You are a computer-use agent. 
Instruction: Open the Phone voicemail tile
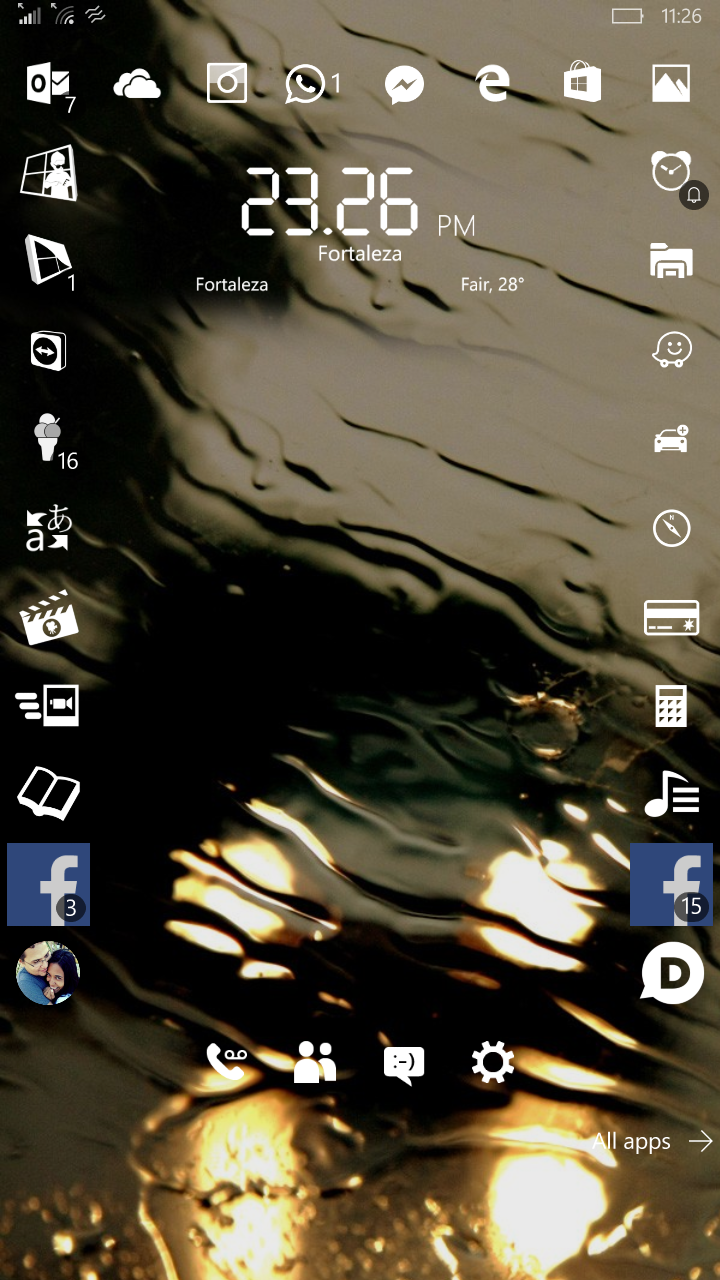point(226,1062)
